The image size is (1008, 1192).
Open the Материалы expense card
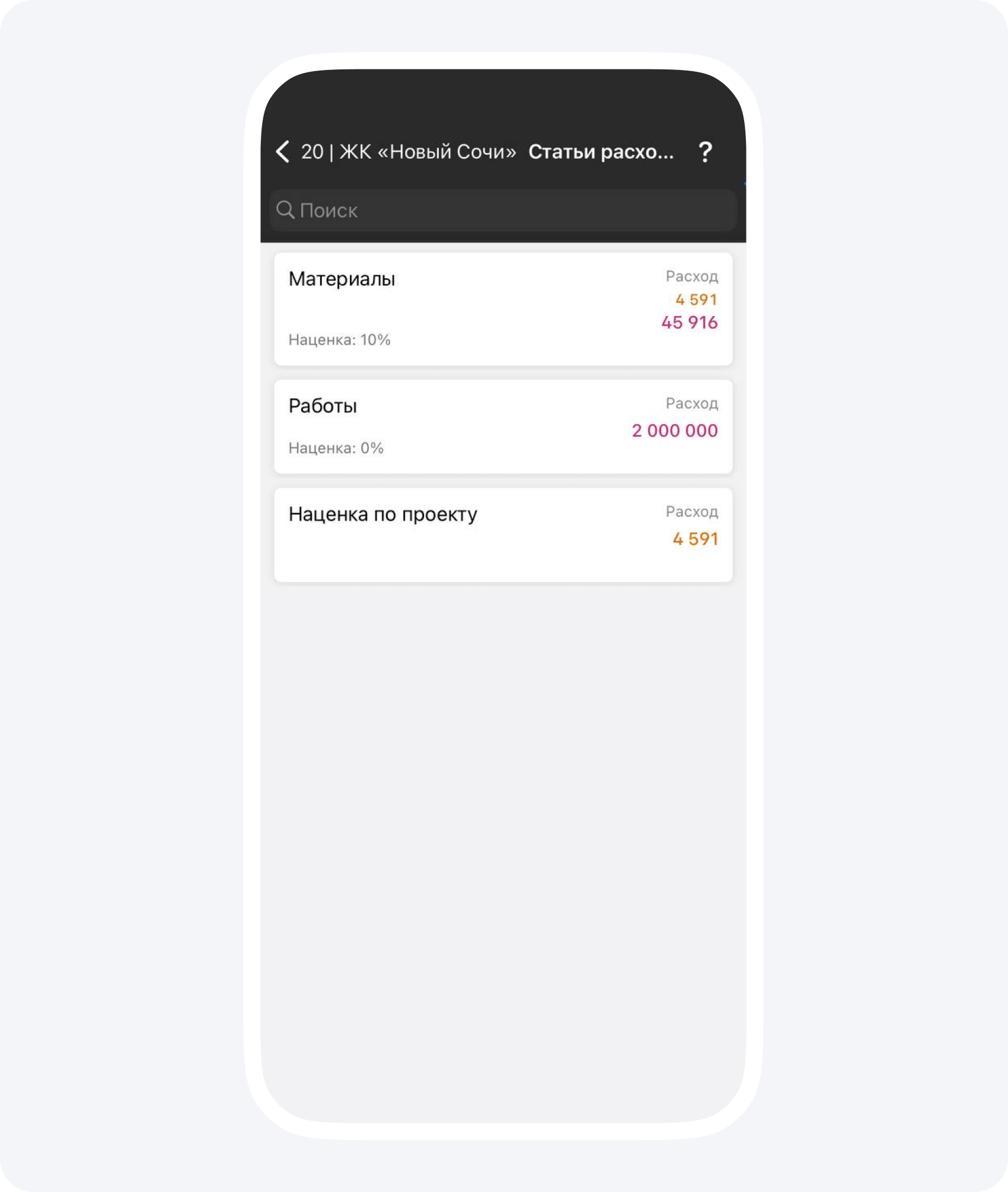(x=503, y=309)
